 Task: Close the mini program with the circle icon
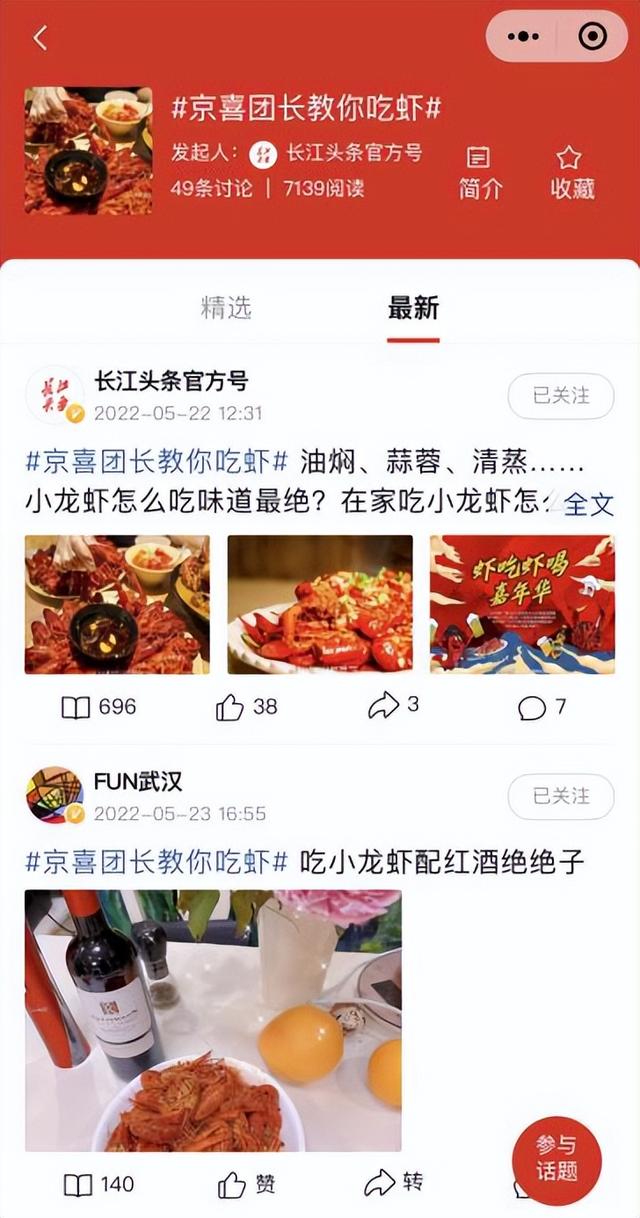pyautogui.click(x=593, y=37)
